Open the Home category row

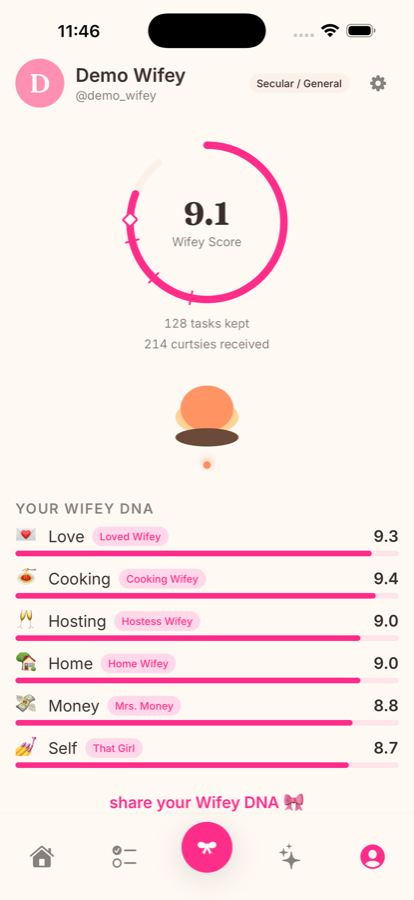tap(207, 669)
